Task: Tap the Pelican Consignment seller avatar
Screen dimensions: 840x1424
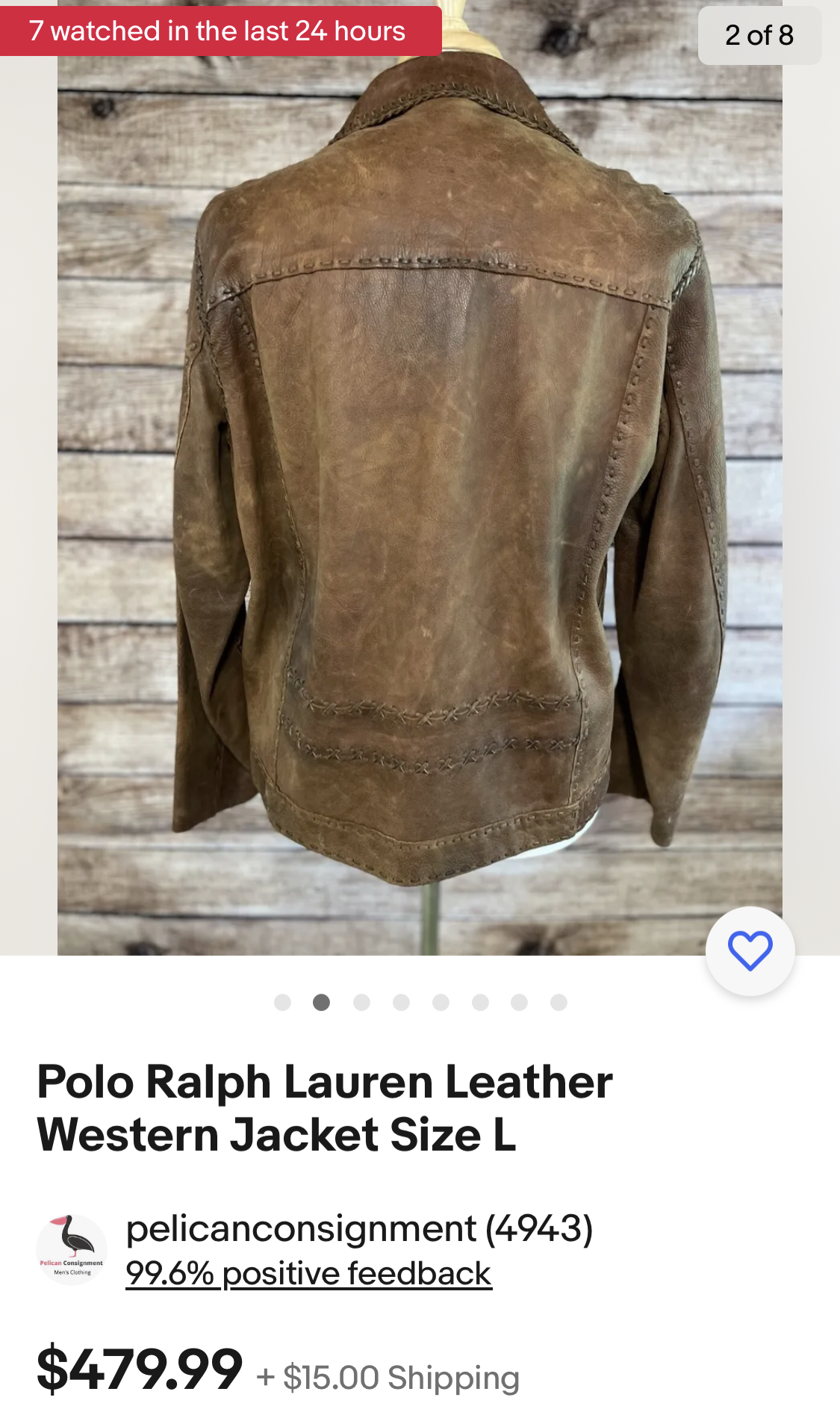Action: (x=72, y=1249)
